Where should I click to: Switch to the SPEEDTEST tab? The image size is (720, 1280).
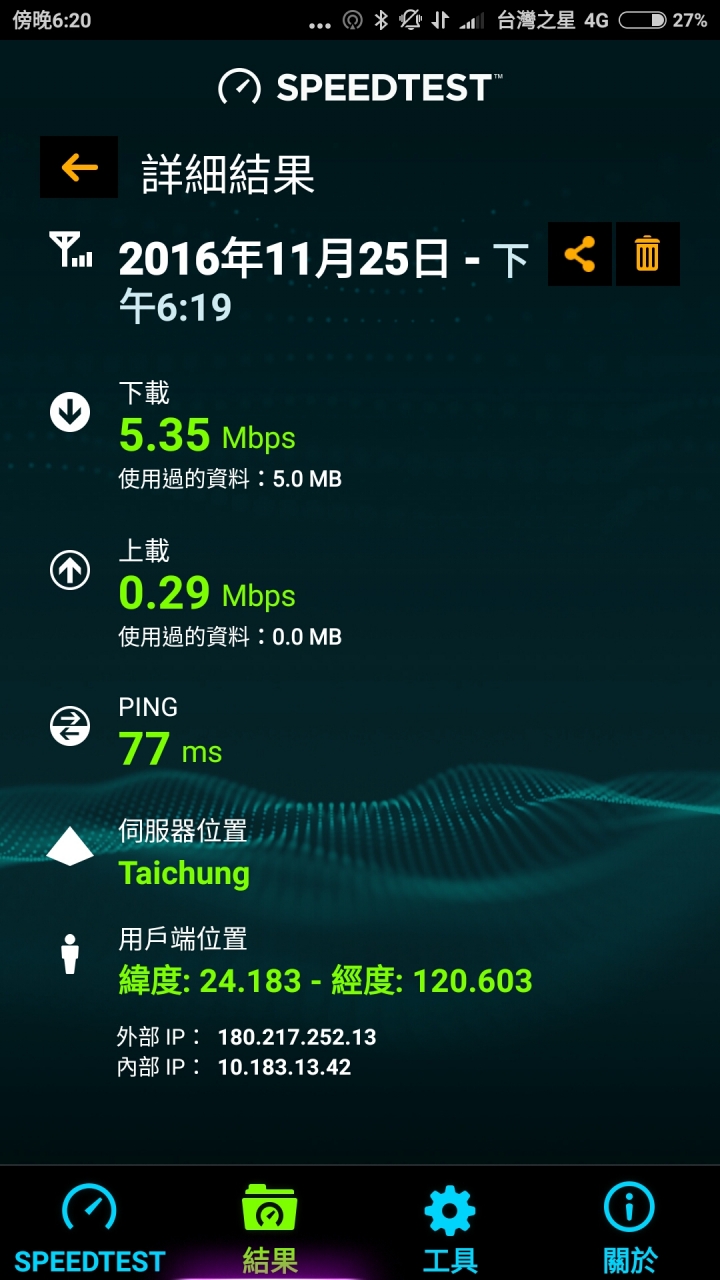click(x=89, y=1228)
